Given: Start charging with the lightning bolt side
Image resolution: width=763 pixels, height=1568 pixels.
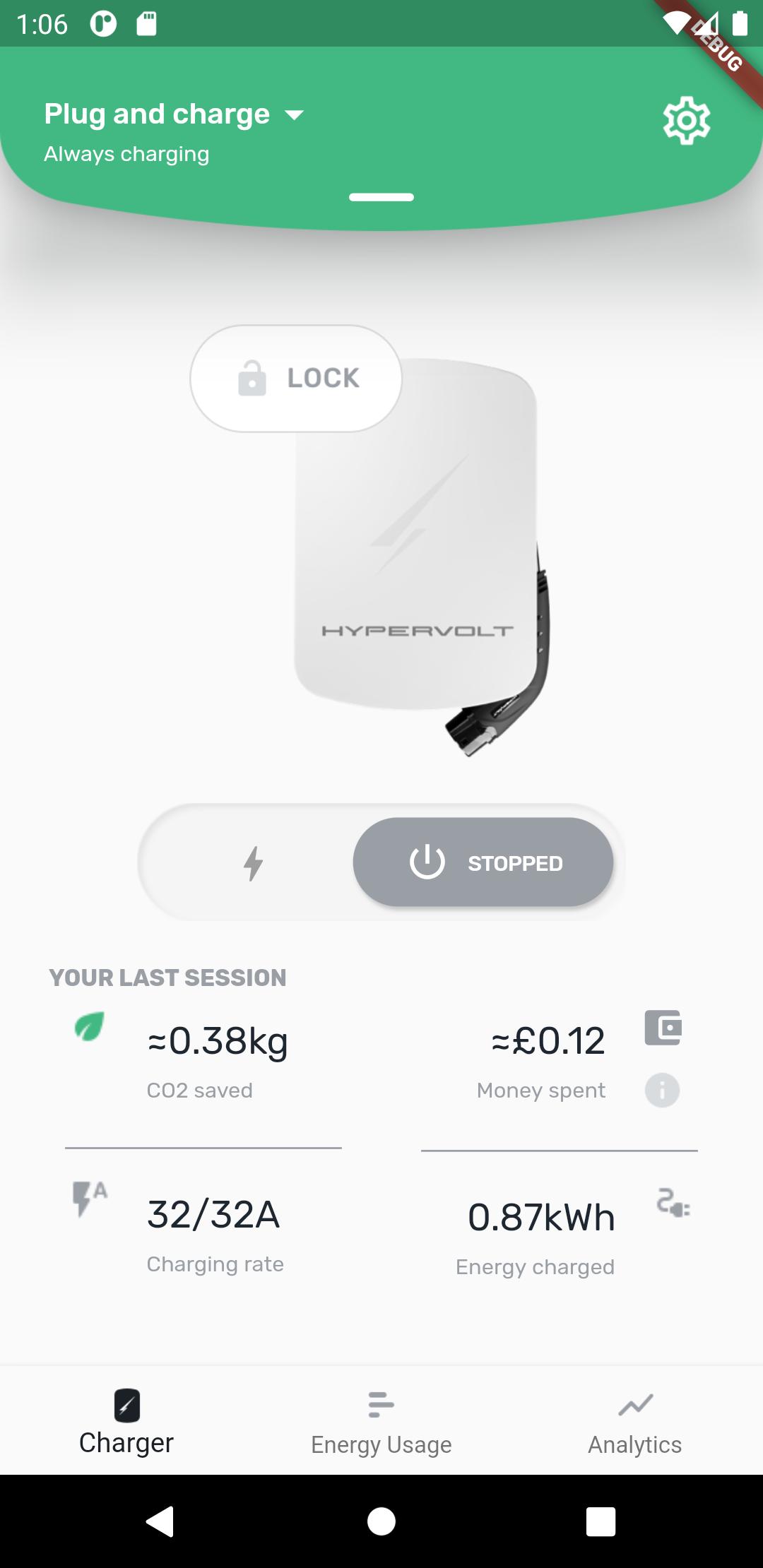Looking at the screenshot, I should coord(253,863).
